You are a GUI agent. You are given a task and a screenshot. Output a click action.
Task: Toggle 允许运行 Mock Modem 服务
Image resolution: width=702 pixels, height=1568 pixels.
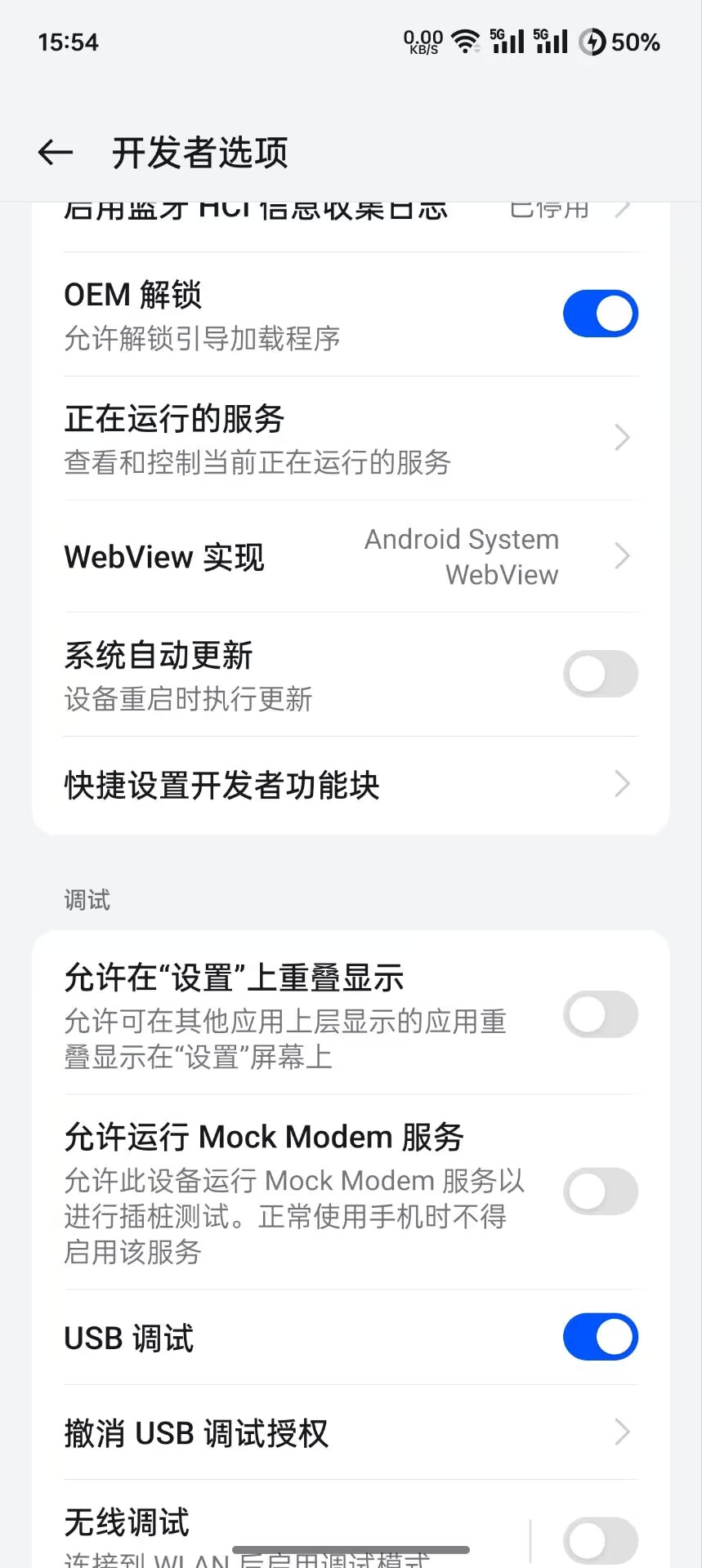[600, 1192]
